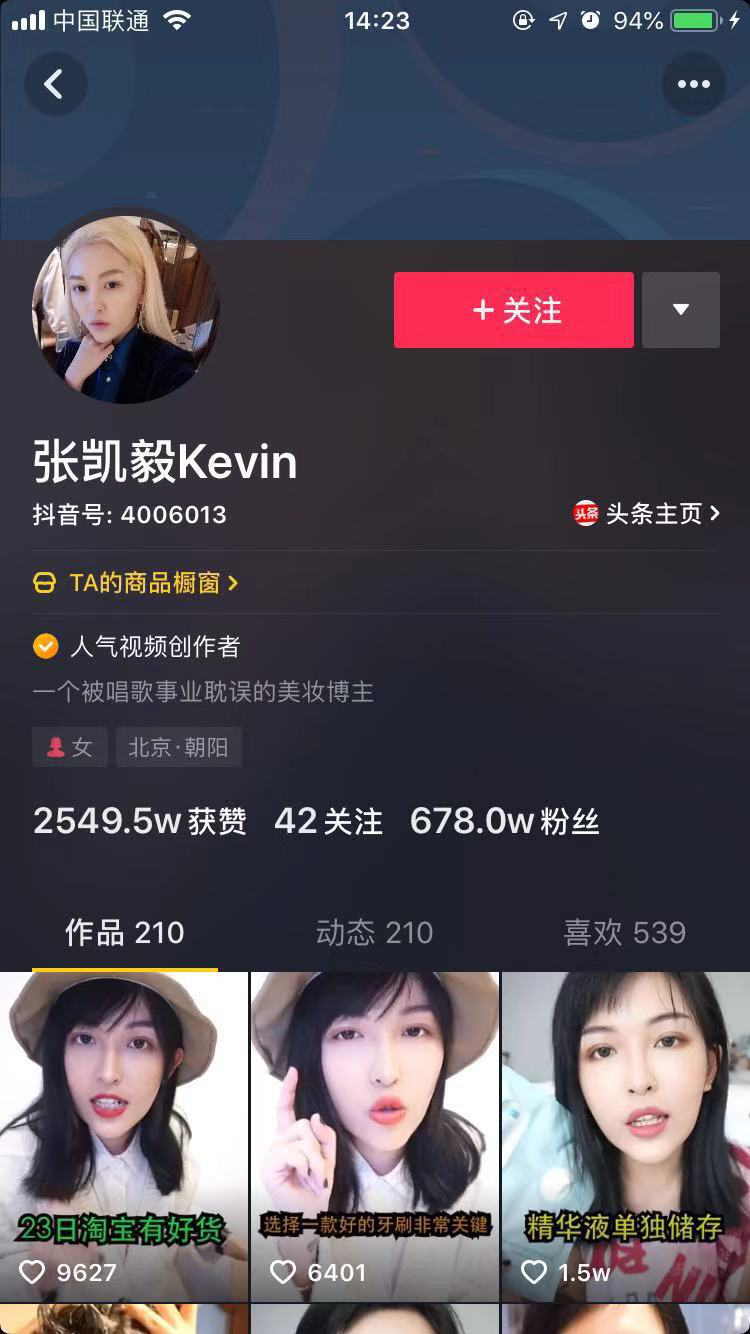Go back using the top-left arrow
The width and height of the screenshot is (750, 1334).
(x=55, y=85)
